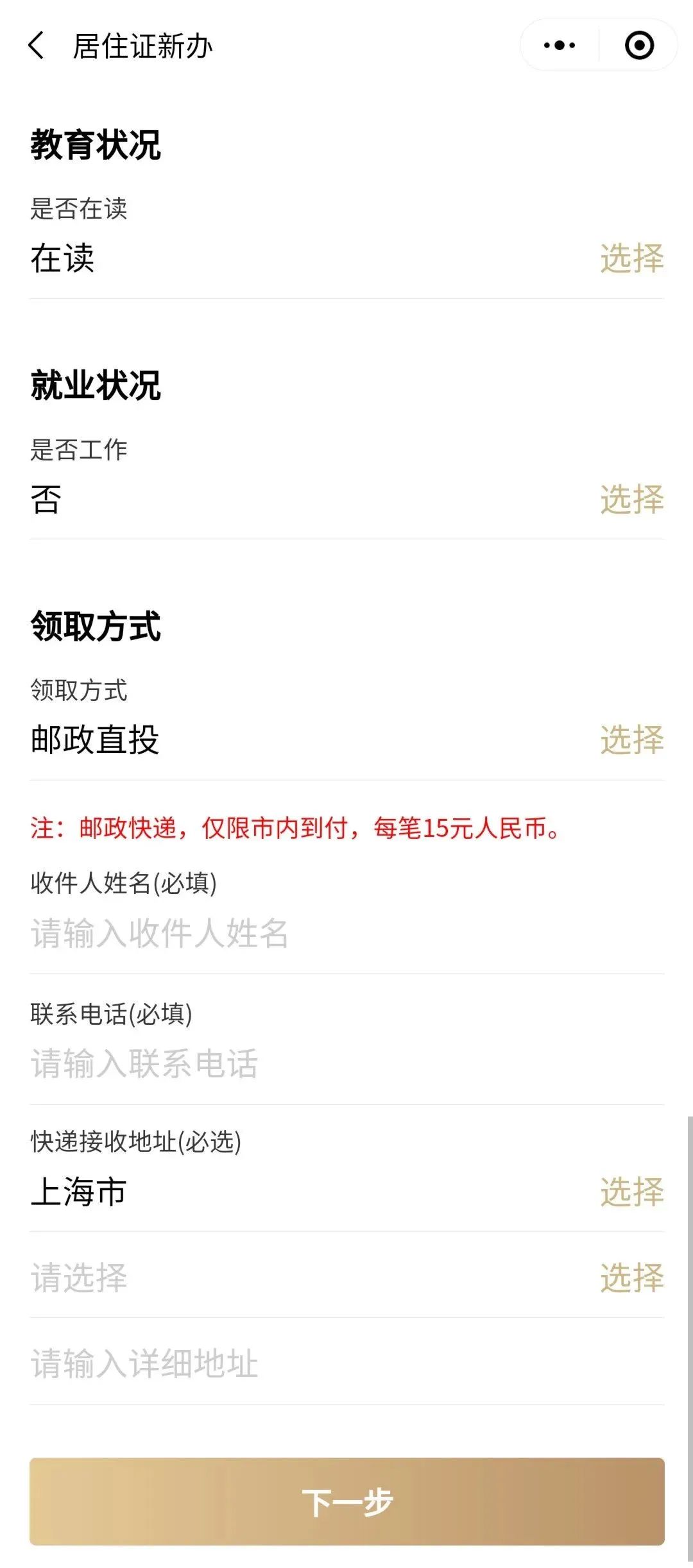Proceed with the 下一步 button
The image size is (693, 1568).
click(346, 1501)
